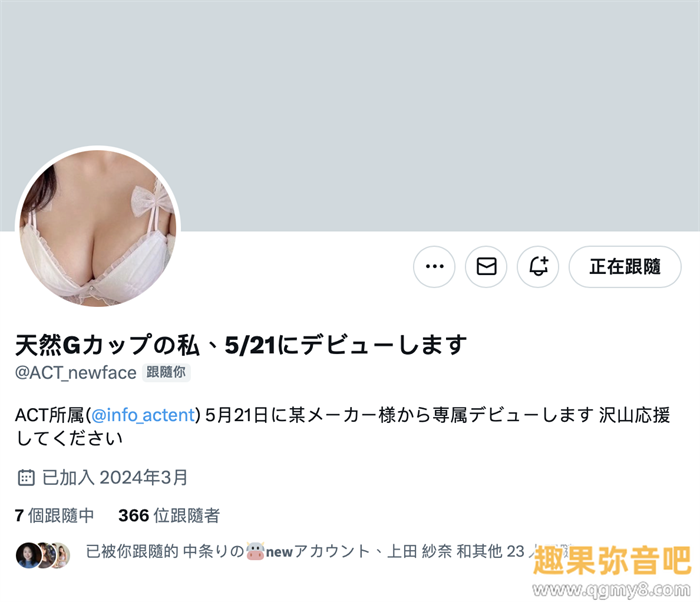The image size is (700, 602).
Task: Open the @info_actent profile link
Action: (145, 415)
